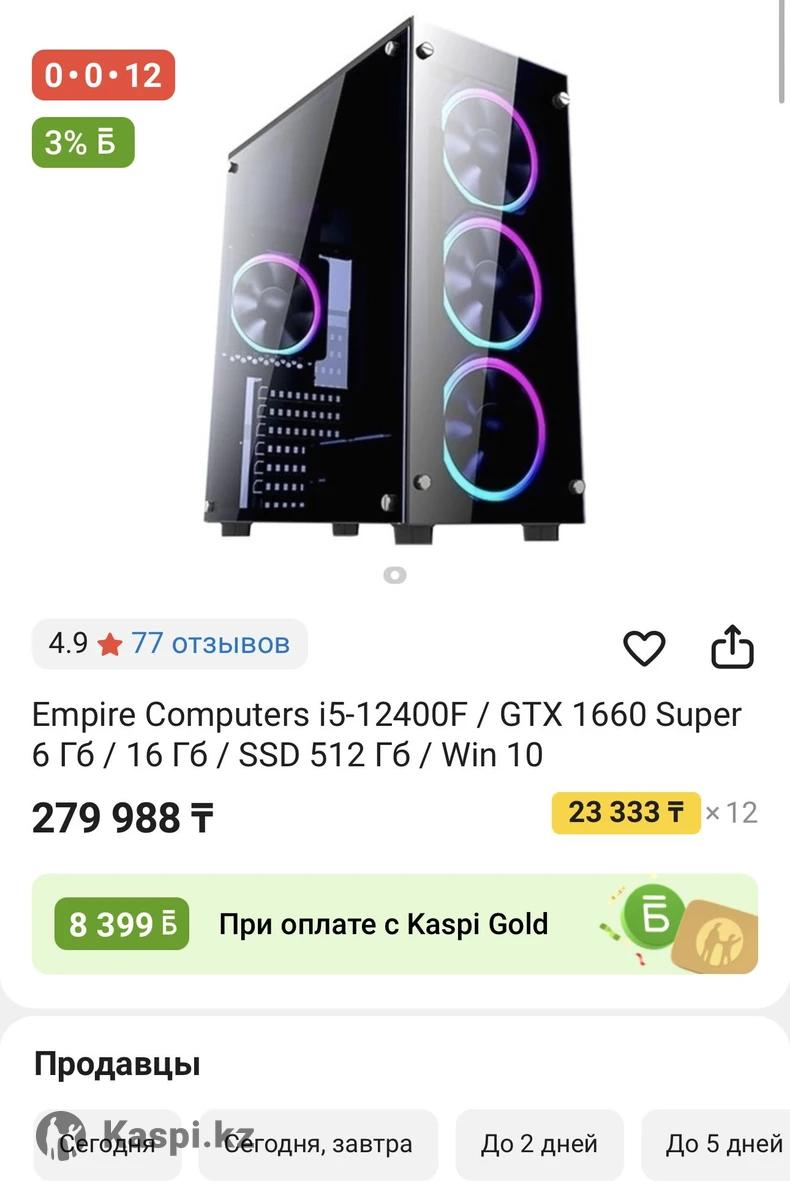
Task: Filter sellers by До 5 дней
Action: [724, 1143]
